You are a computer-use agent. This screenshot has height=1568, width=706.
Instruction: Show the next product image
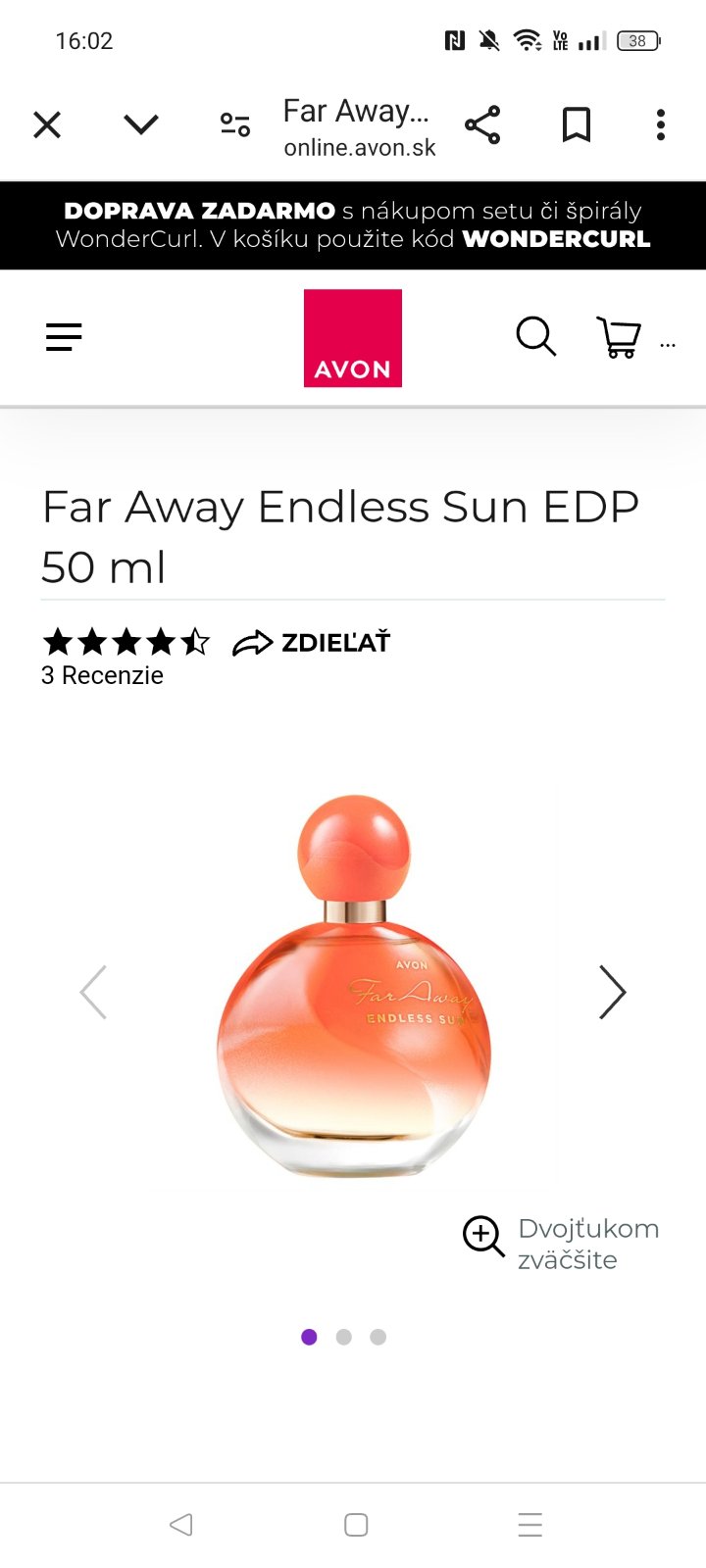[613, 993]
